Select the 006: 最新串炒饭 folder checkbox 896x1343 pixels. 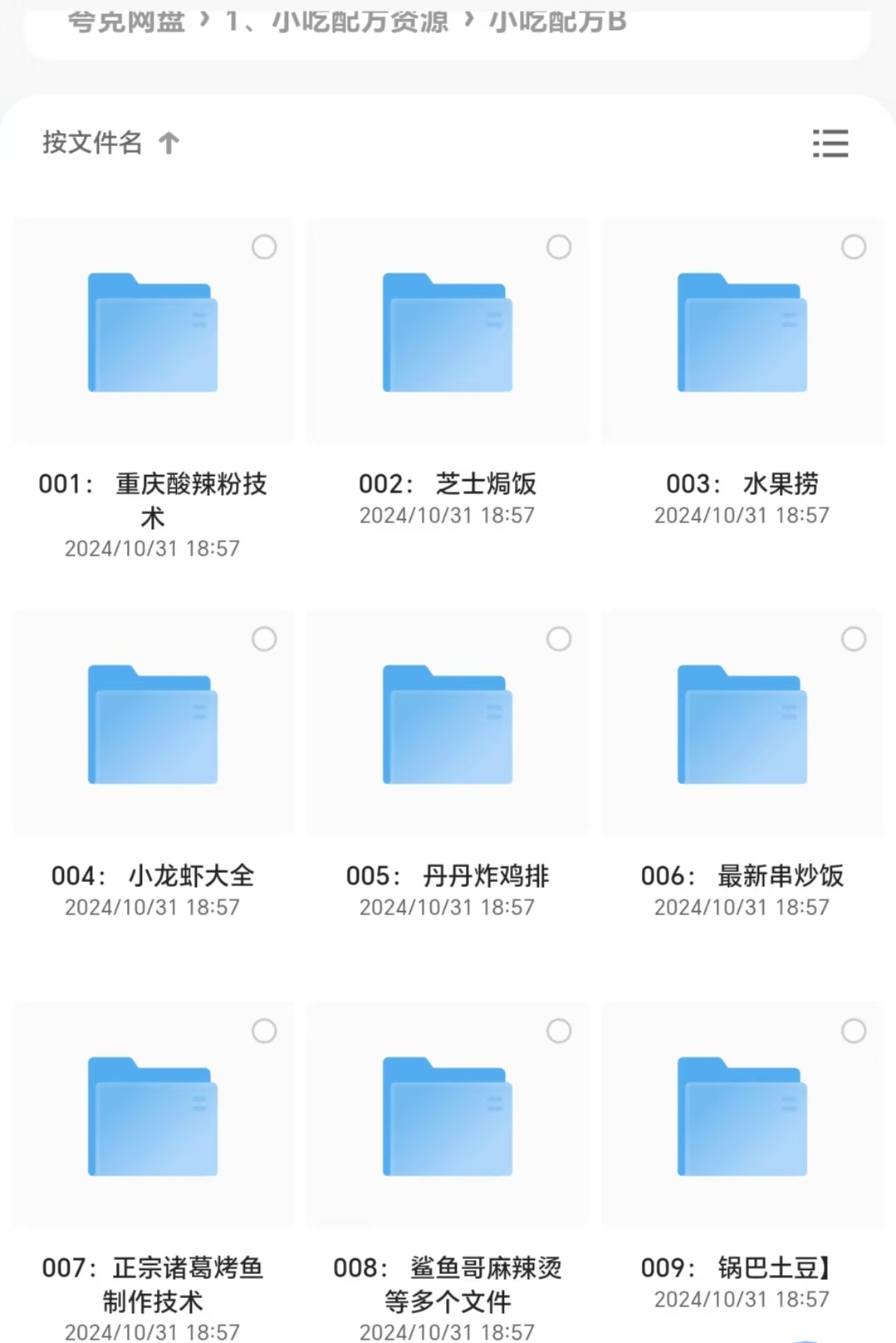[854, 639]
